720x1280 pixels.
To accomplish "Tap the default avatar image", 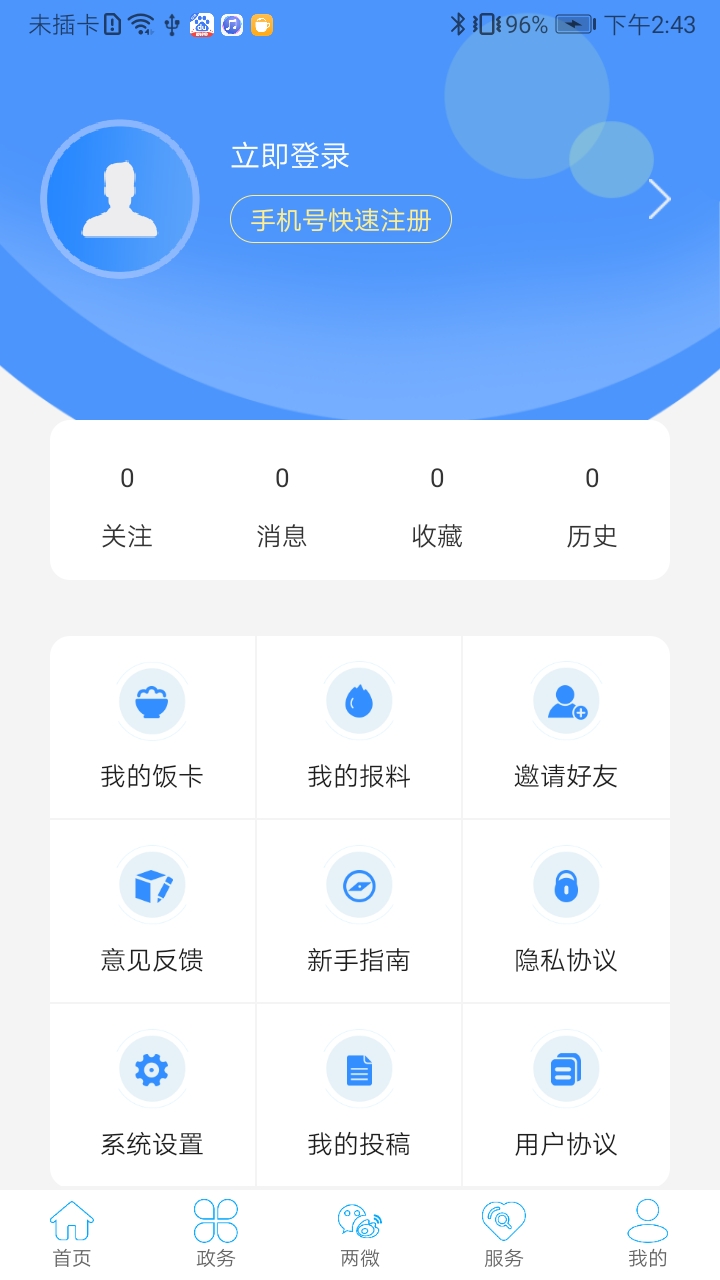I will (x=119, y=199).
